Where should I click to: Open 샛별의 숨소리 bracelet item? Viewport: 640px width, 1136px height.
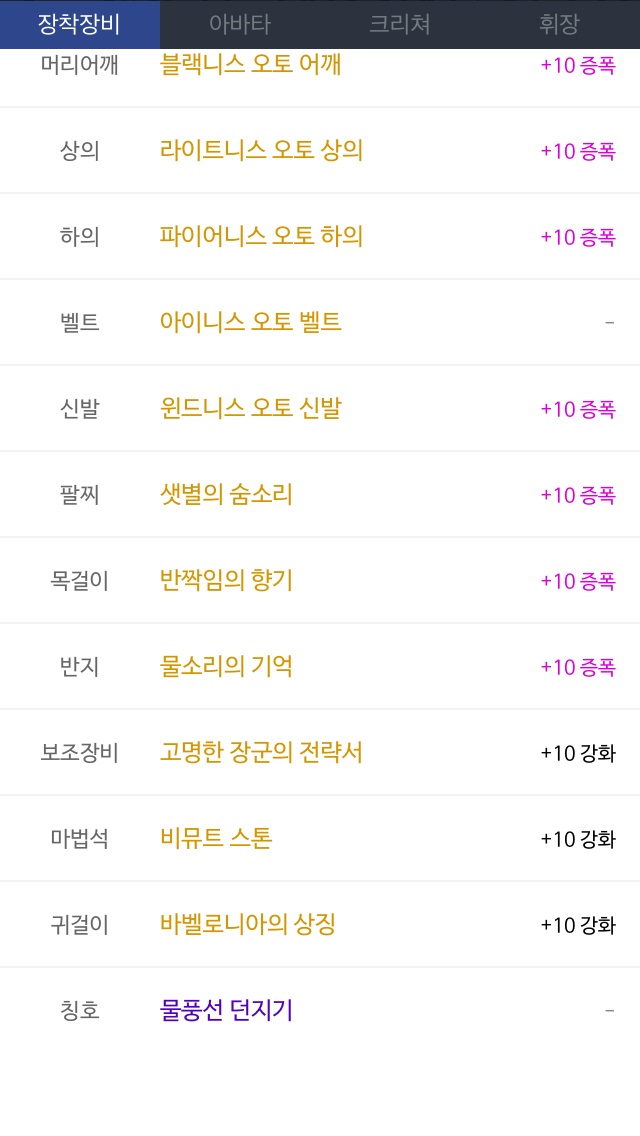tap(226, 495)
